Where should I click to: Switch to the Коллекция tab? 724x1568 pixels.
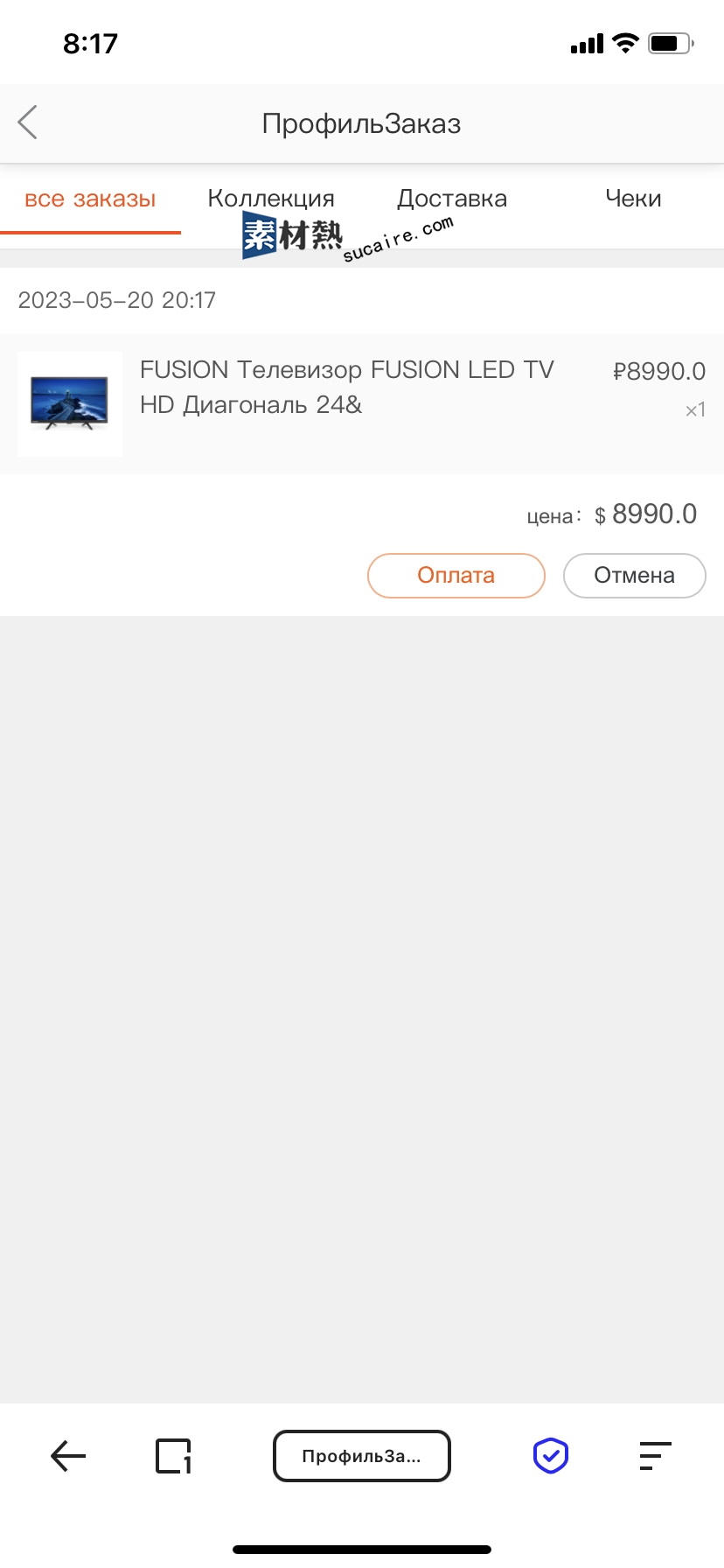pyautogui.click(x=271, y=199)
